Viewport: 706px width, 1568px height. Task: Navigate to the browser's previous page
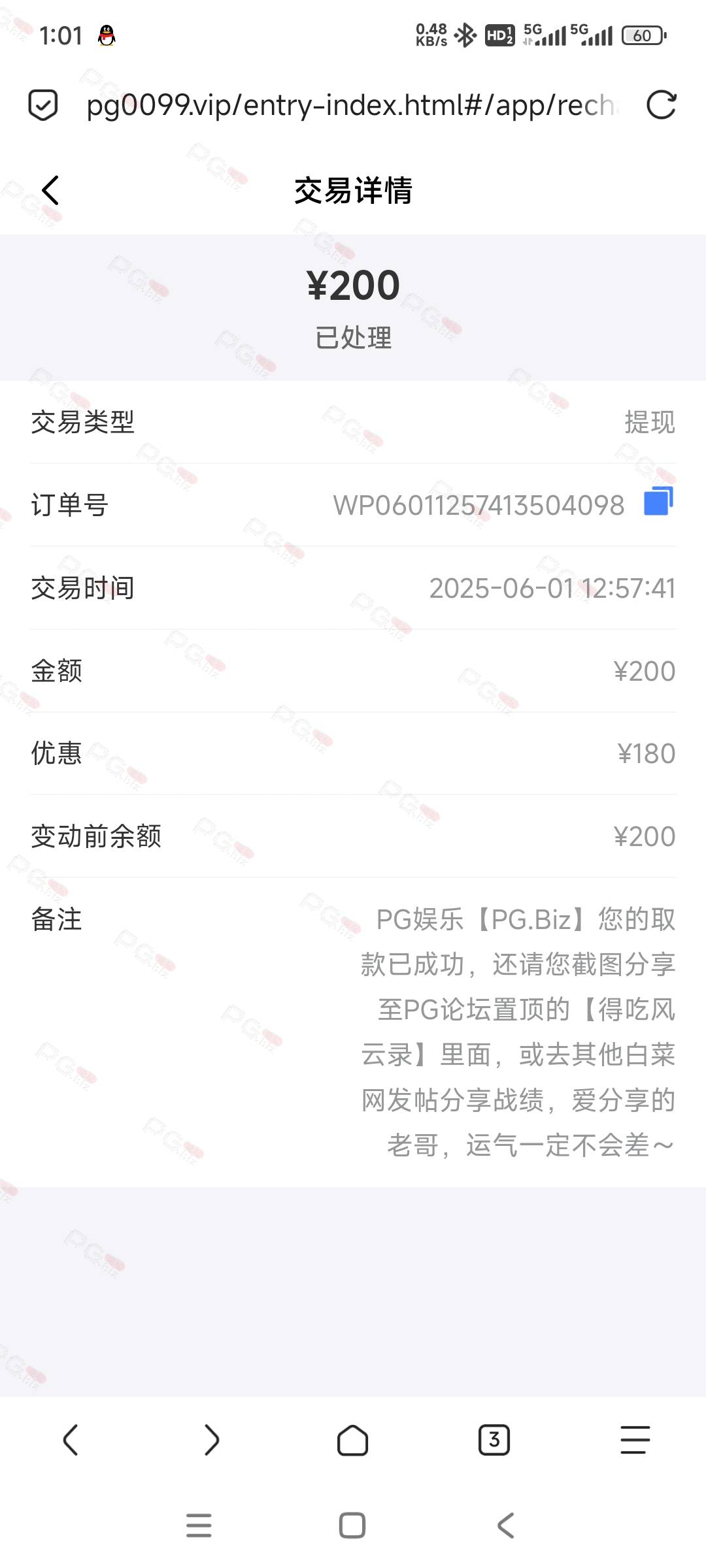click(x=71, y=1440)
